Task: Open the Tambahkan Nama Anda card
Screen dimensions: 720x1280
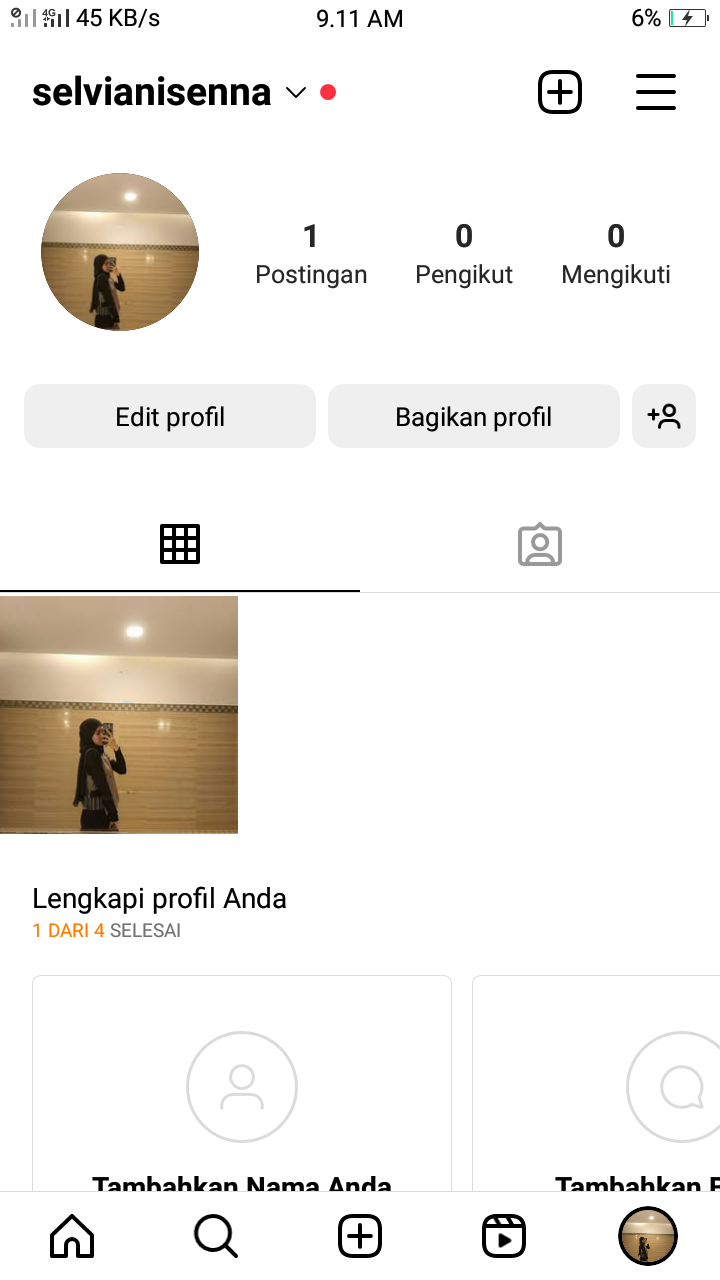Action: tap(242, 1085)
